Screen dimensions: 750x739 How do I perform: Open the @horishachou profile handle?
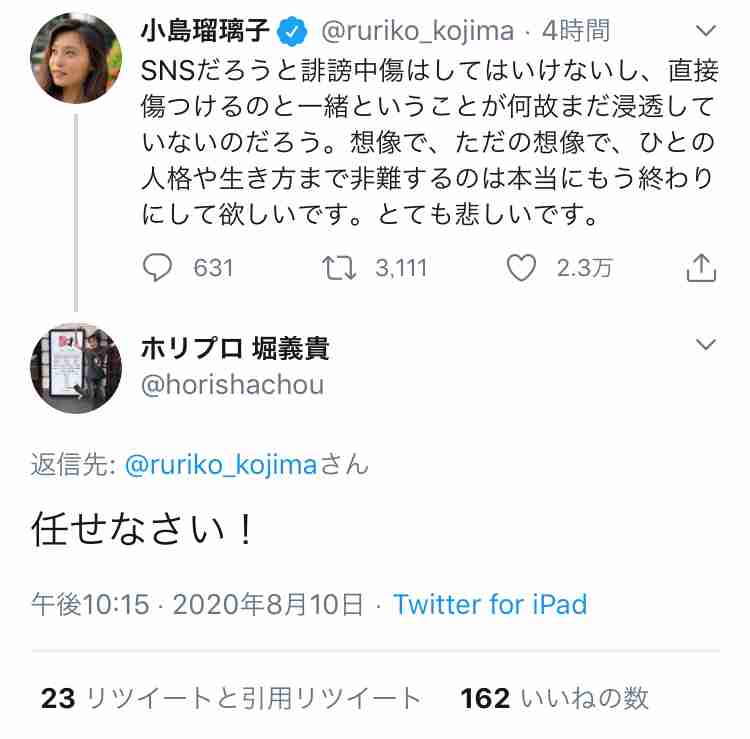pyautogui.click(x=232, y=385)
